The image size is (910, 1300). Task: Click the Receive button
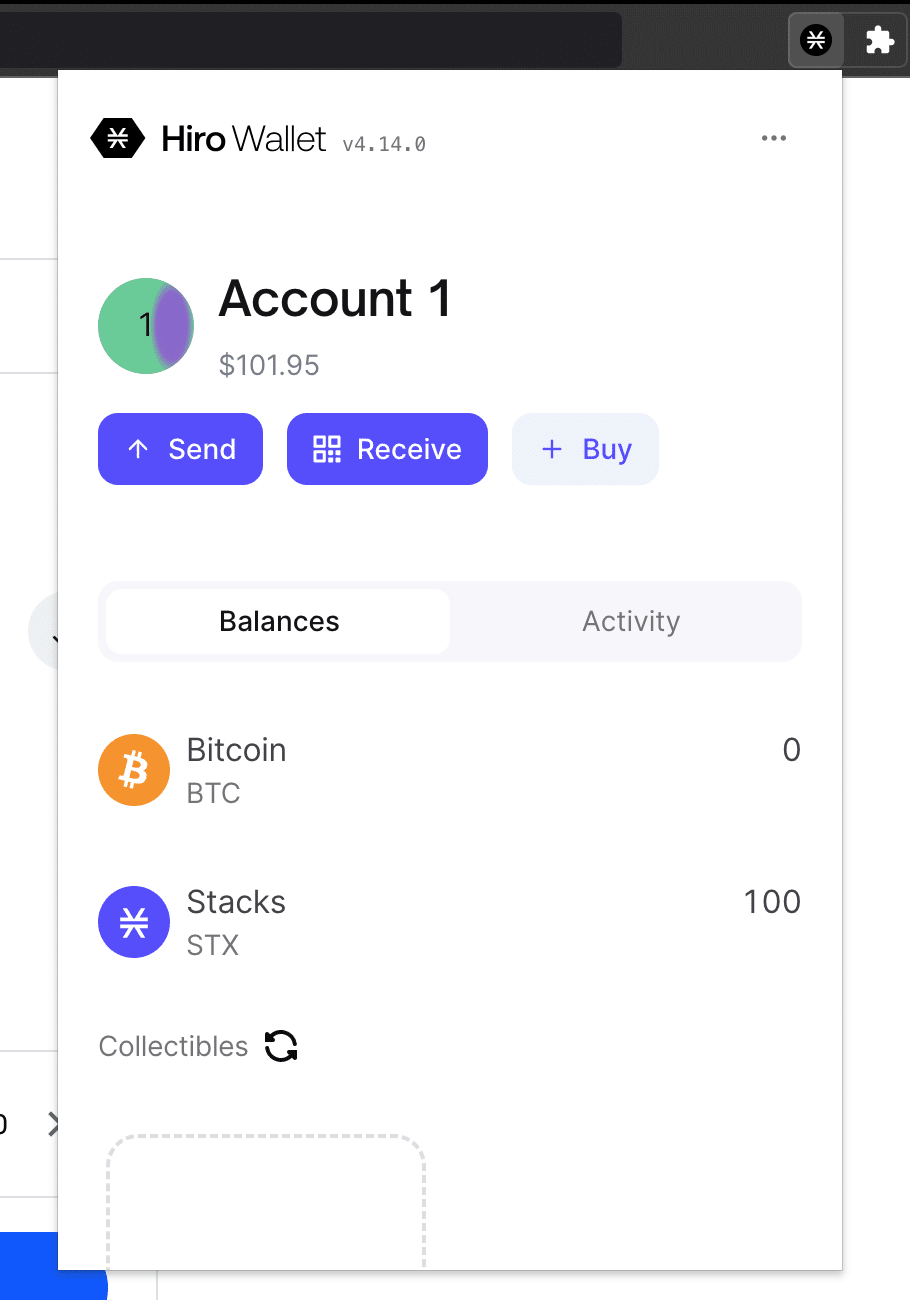click(387, 449)
